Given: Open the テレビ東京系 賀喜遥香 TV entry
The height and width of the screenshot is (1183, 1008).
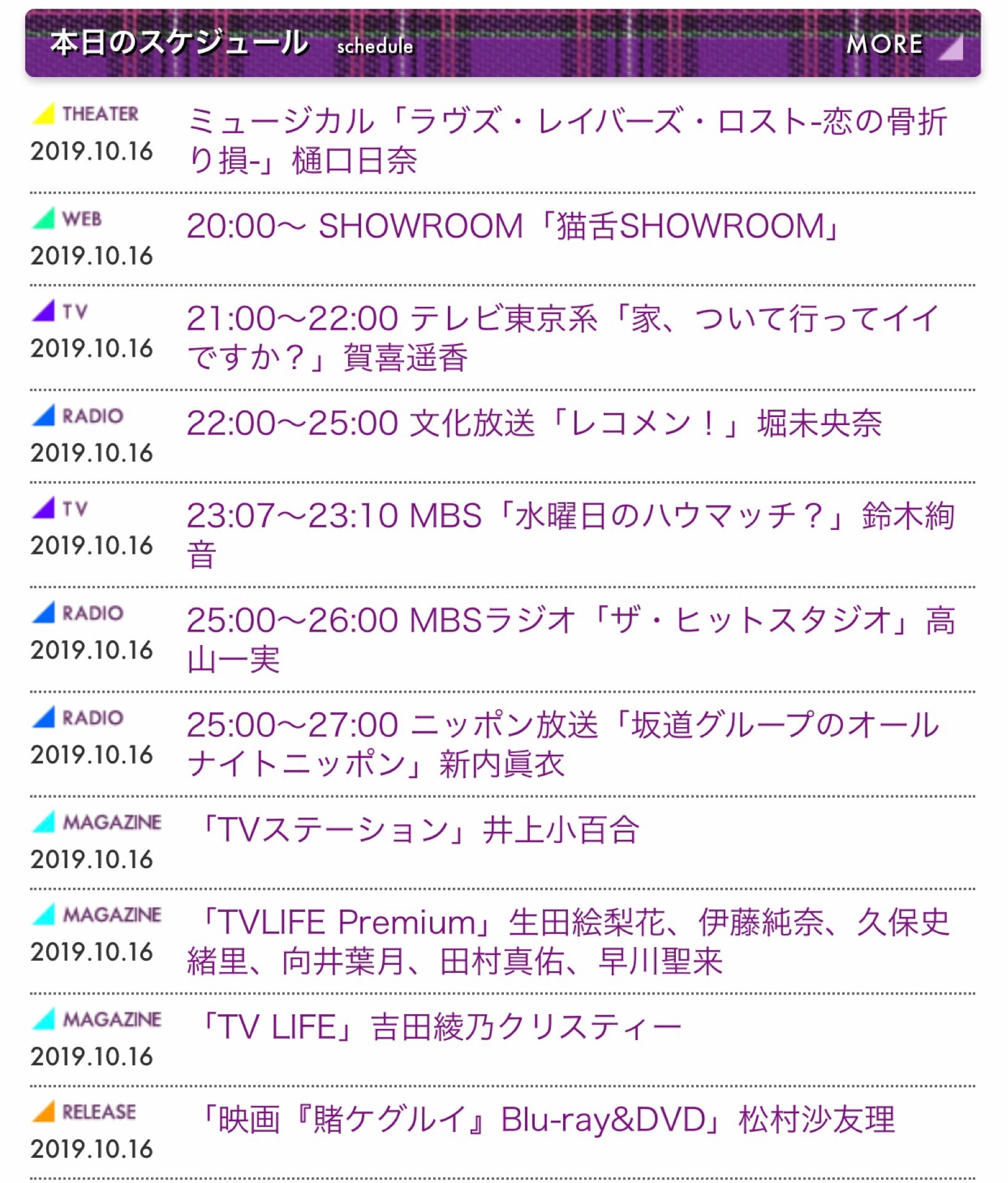Looking at the screenshot, I should pos(562,338).
